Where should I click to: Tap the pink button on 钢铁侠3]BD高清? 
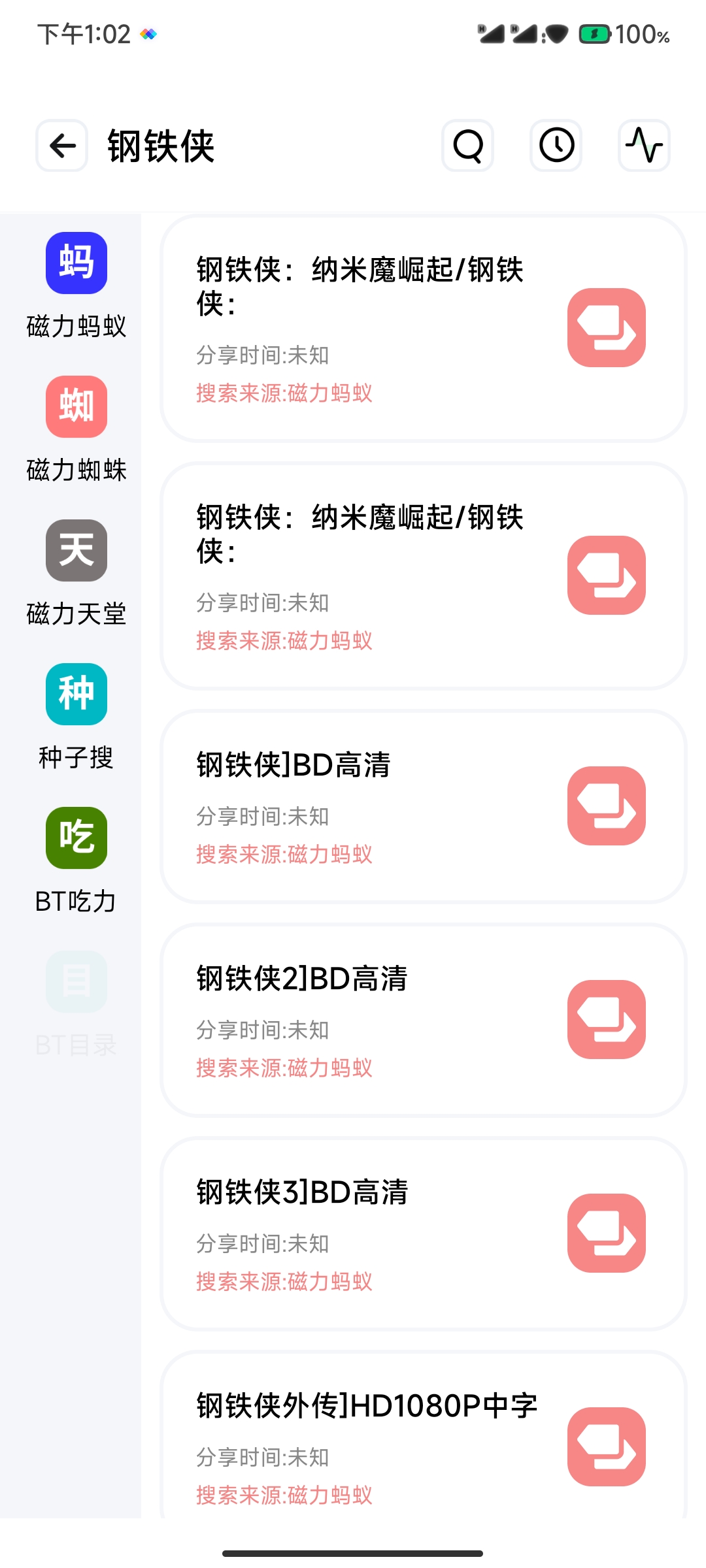pyautogui.click(x=607, y=1233)
